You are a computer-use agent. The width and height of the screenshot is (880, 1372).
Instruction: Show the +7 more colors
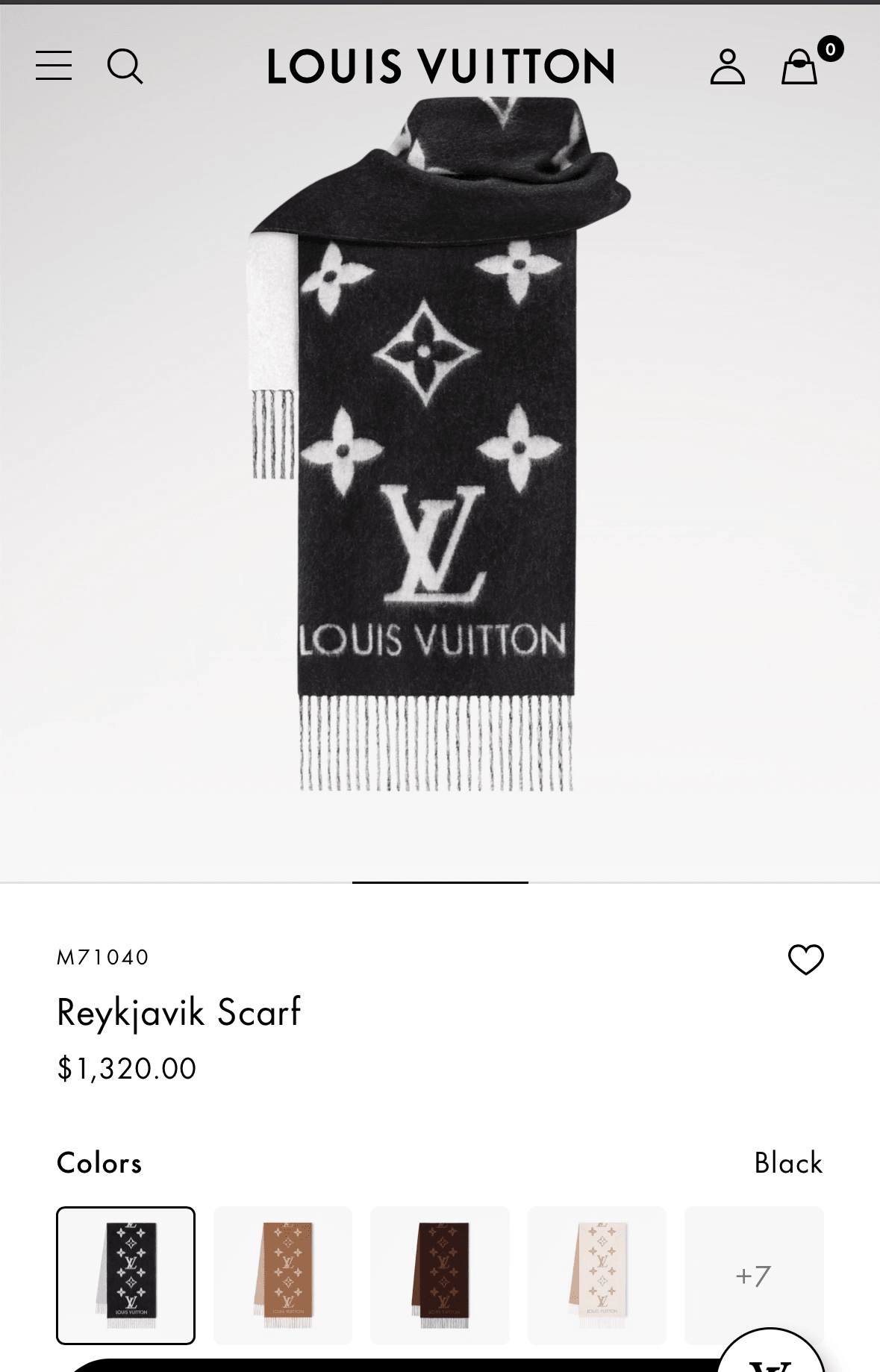coord(753,1275)
